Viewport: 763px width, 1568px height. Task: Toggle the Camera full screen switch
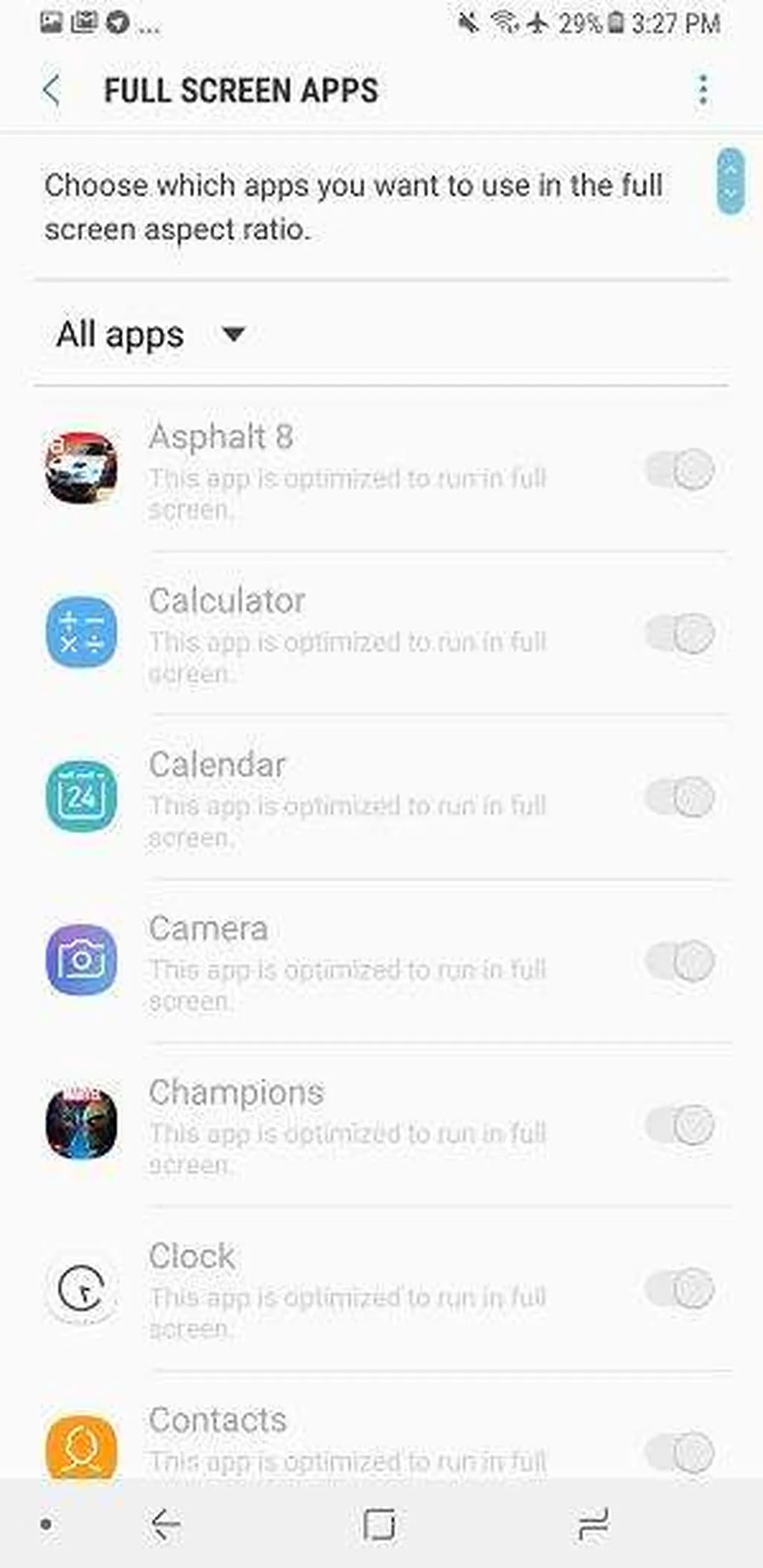pyautogui.click(x=680, y=961)
